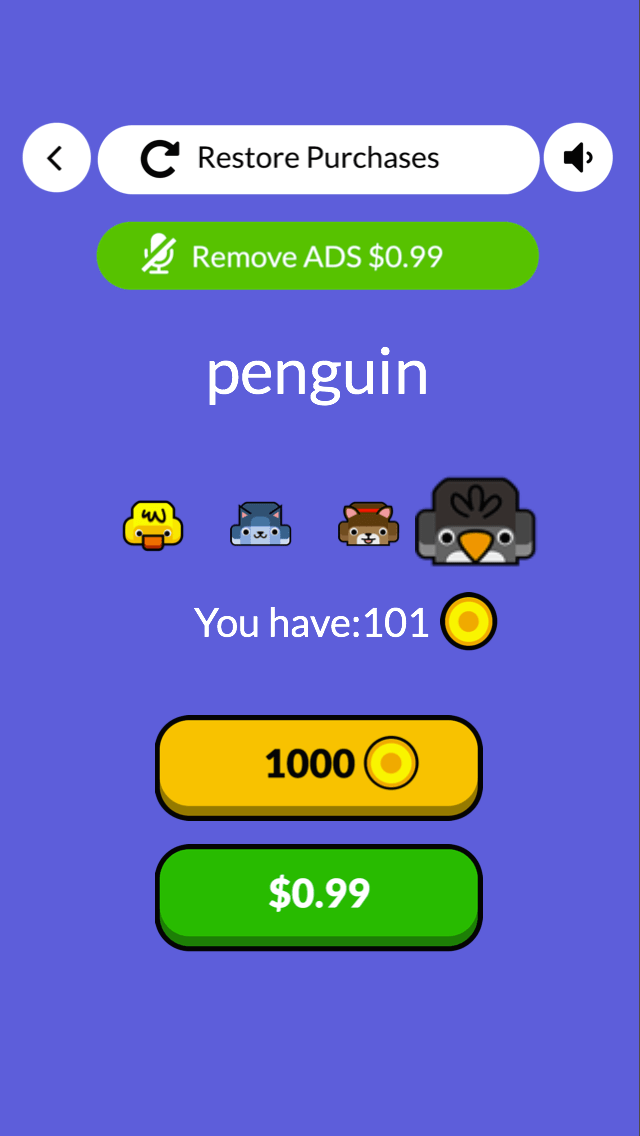Pick the brown cat character
This screenshot has width=640, height=1136.
pos(369,525)
